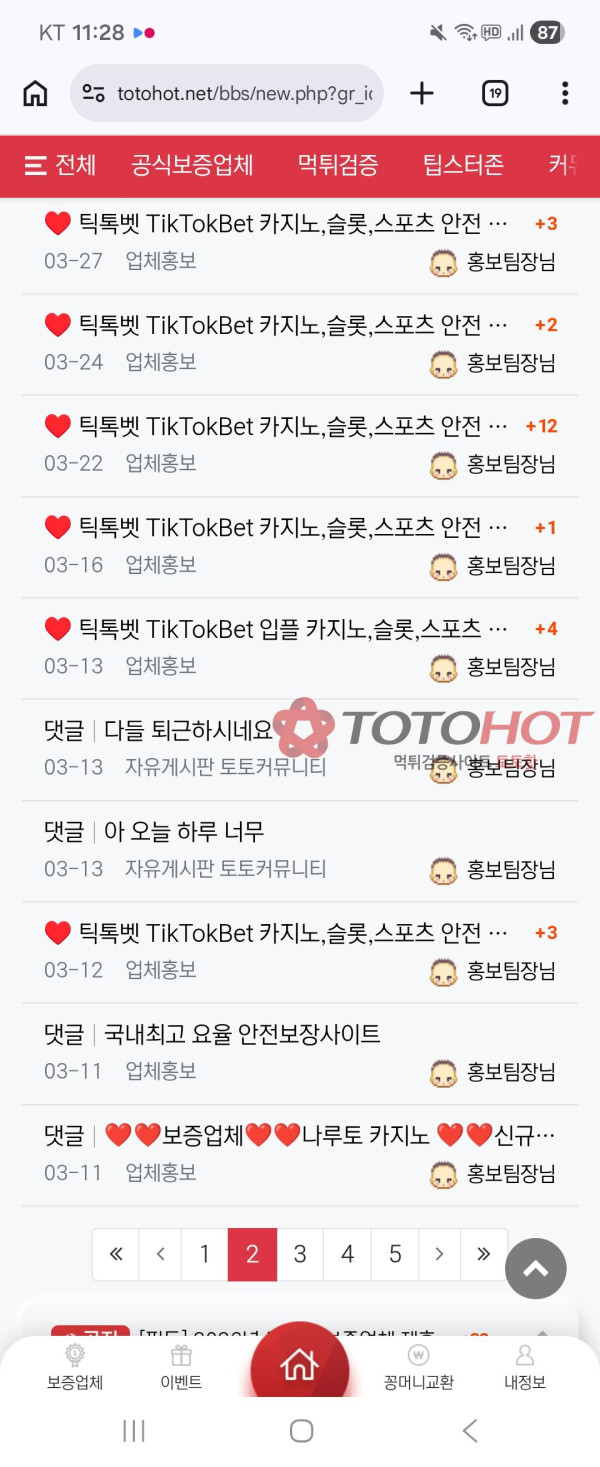
Task: Go to 먹튀검증 section
Action: 338,165
